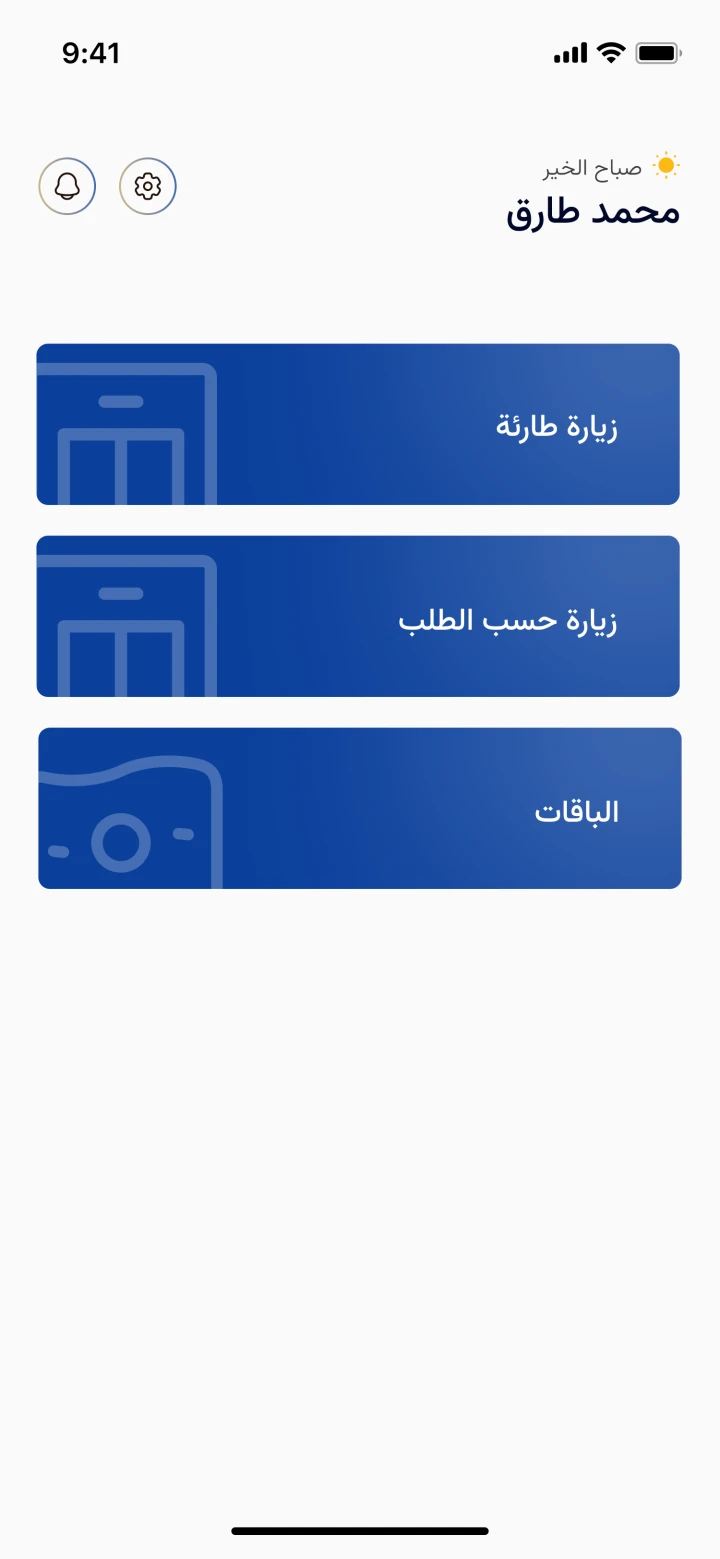The width and height of the screenshot is (720, 1559).
Task: Open the زيارة طارئة card
Action: point(358,424)
